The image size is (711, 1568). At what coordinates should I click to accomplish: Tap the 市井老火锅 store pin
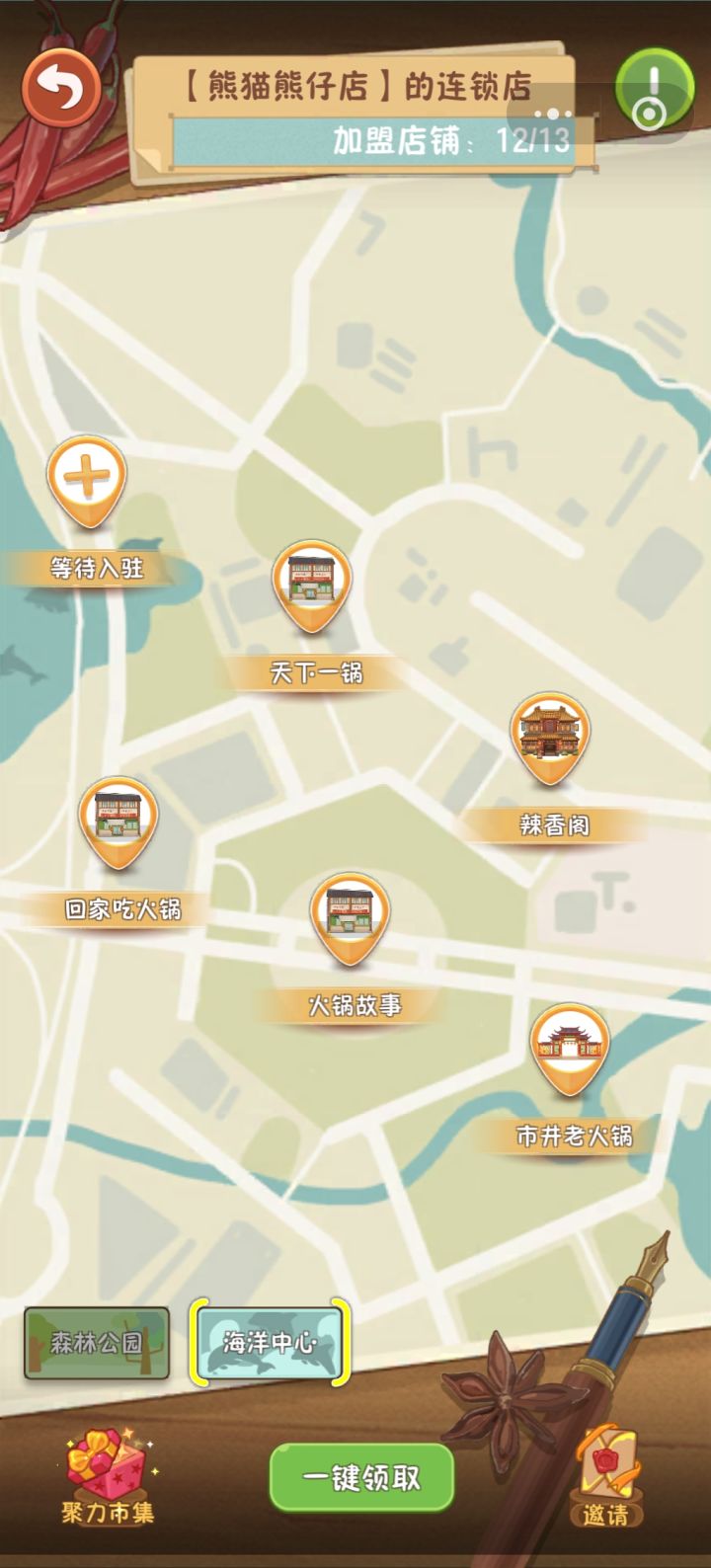click(568, 1049)
